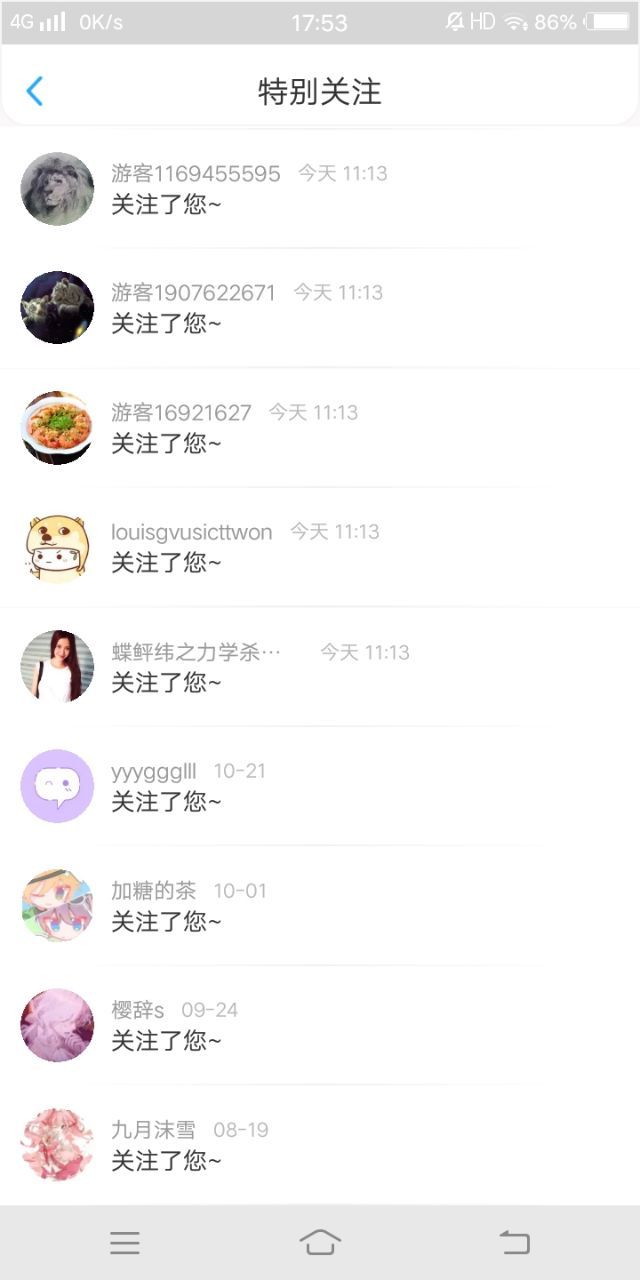Open follow notice from 蝶鲆纬之力学杀

320,667
